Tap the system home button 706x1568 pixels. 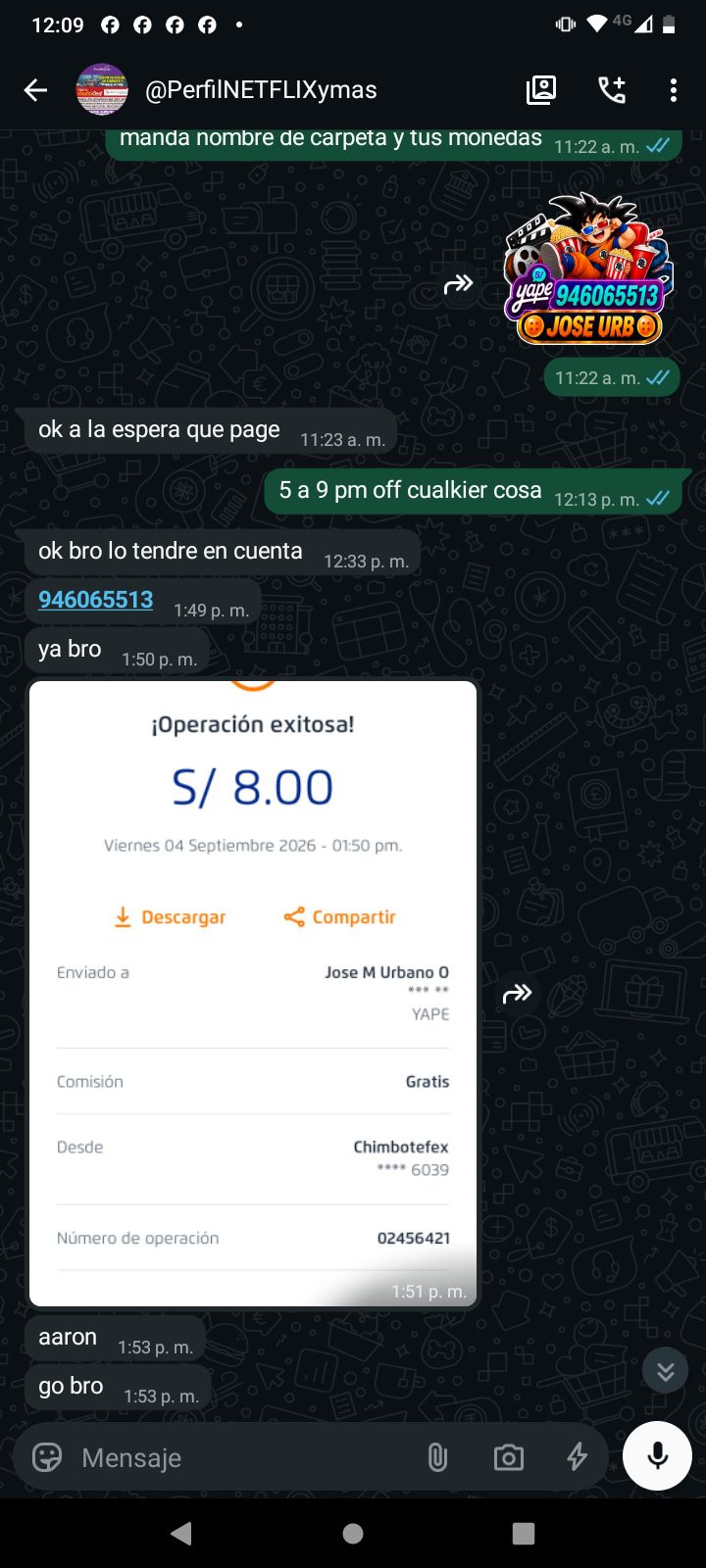click(353, 1534)
